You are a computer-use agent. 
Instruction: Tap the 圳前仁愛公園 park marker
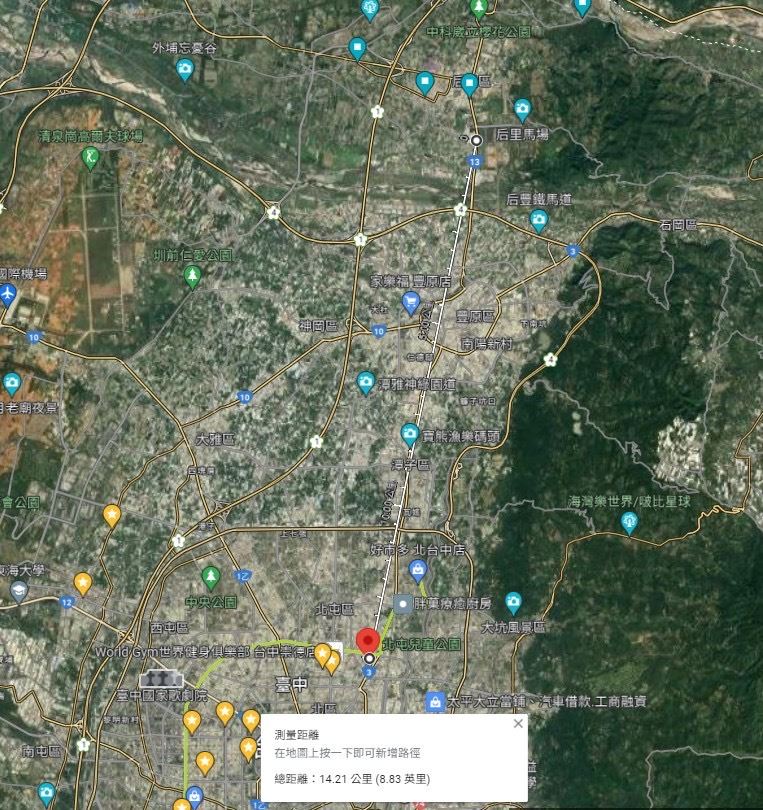[193, 276]
